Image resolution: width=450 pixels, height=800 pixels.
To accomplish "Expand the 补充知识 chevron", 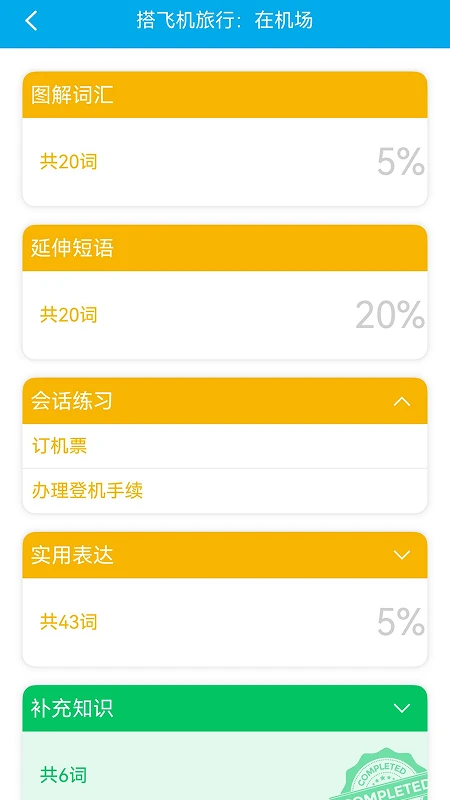I will pyautogui.click(x=402, y=708).
